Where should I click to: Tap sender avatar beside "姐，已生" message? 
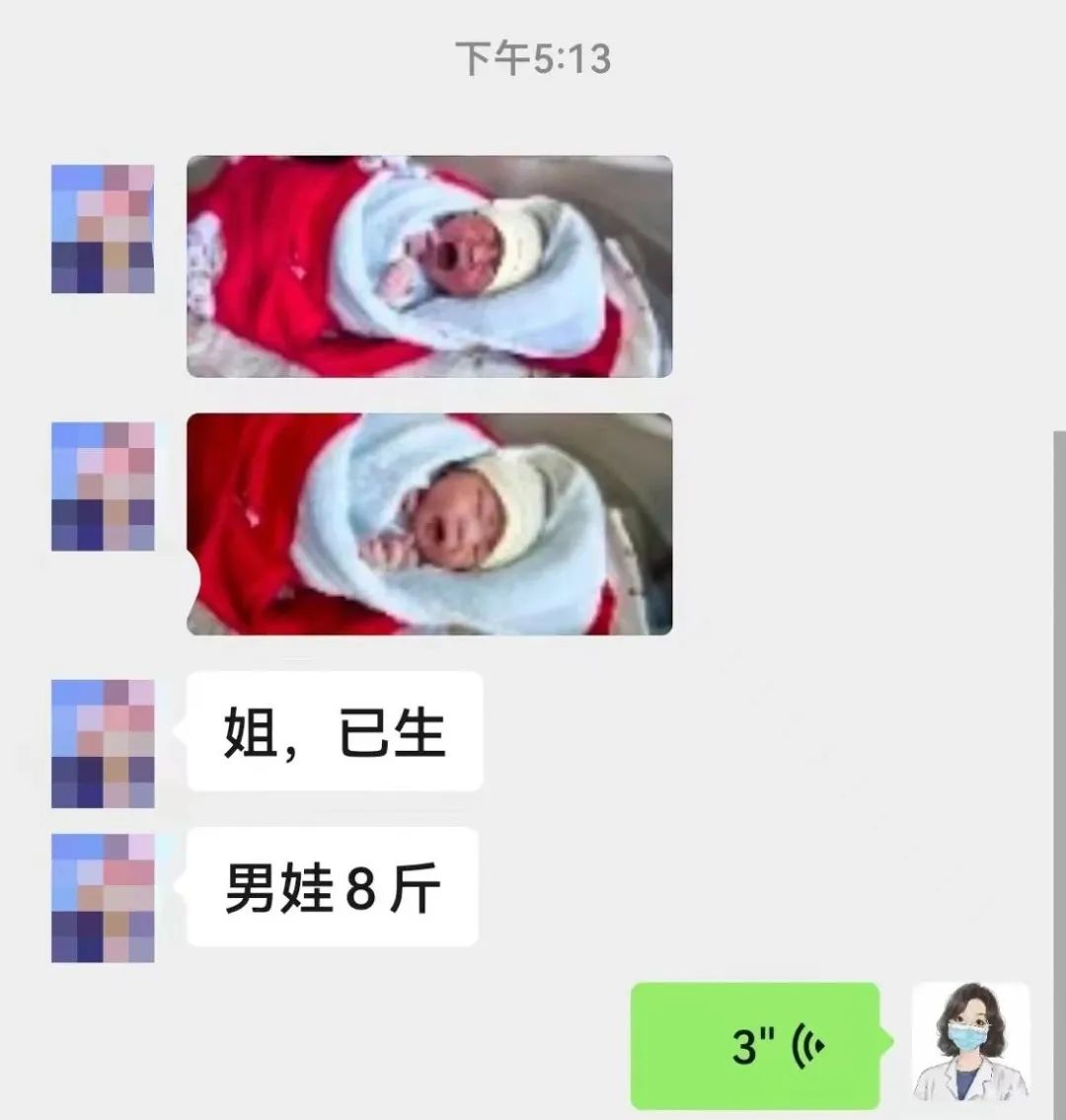coord(103,743)
